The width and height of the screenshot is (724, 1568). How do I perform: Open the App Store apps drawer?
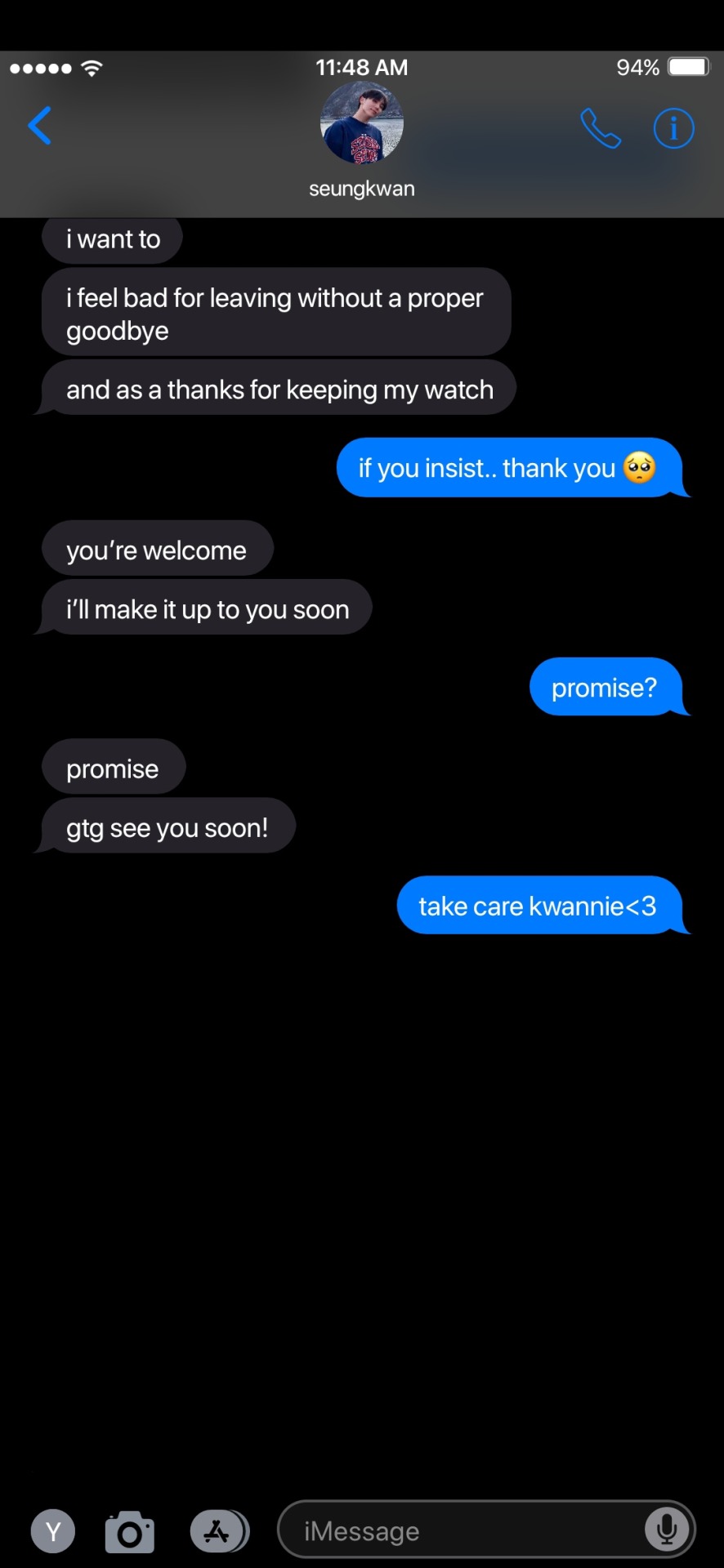tap(218, 1531)
